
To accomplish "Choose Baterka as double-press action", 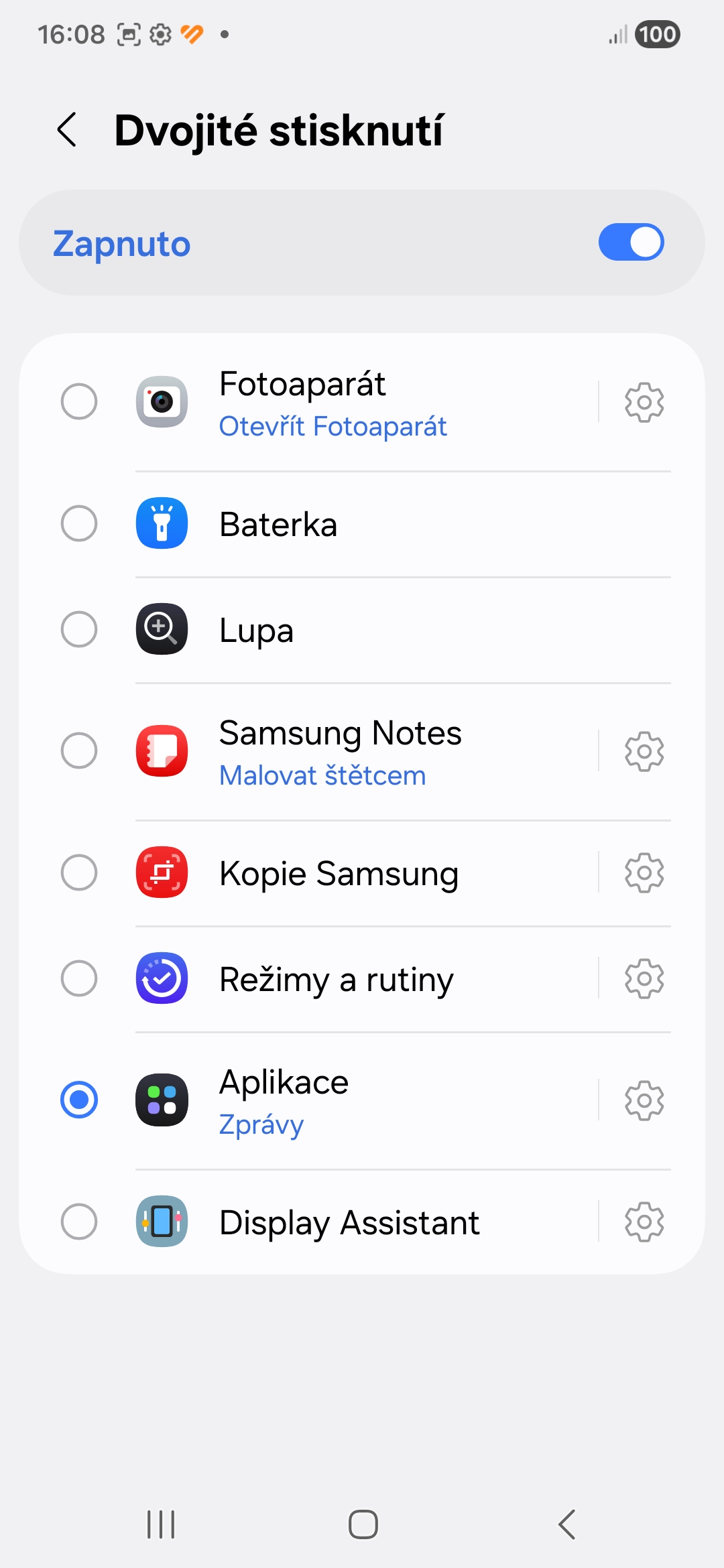I will tap(79, 523).
